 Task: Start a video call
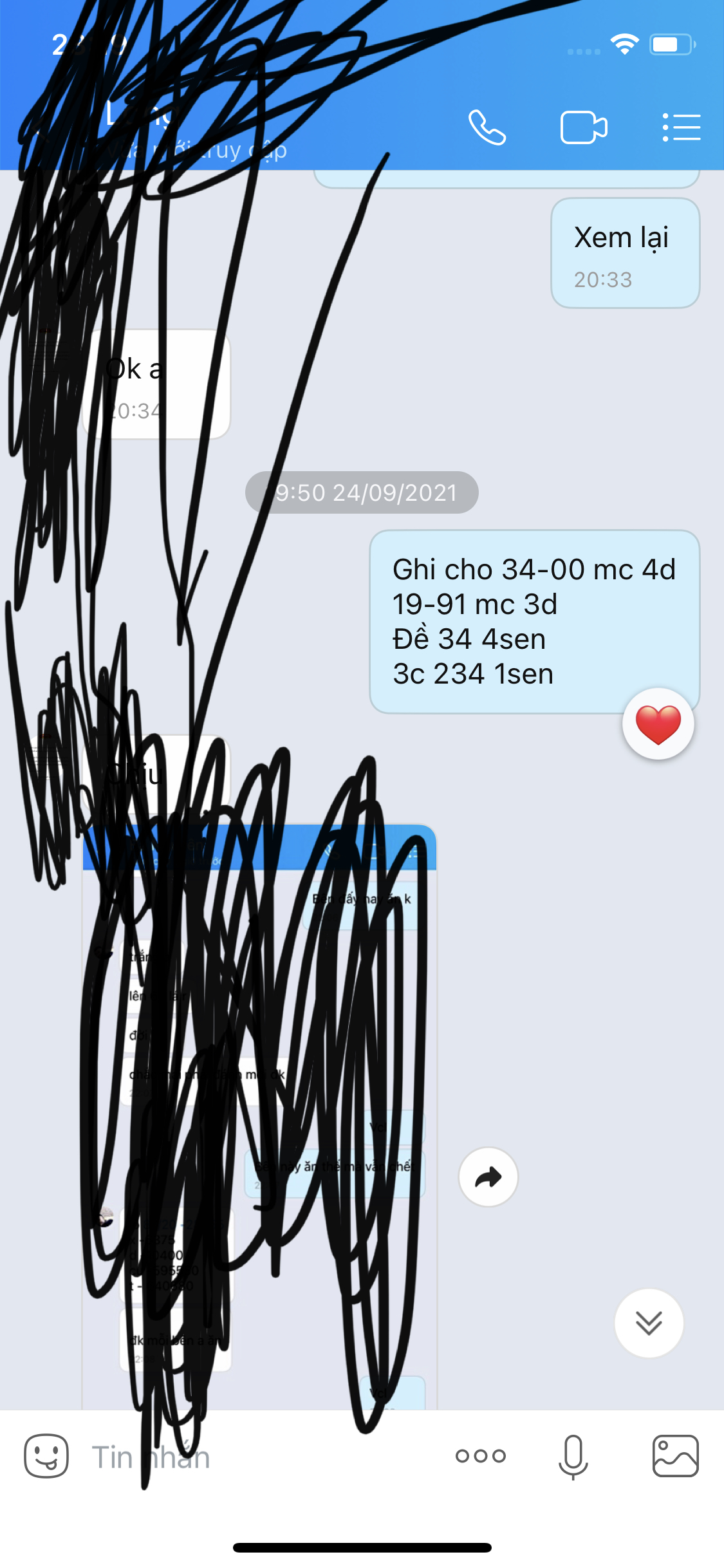(x=584, y=127)
